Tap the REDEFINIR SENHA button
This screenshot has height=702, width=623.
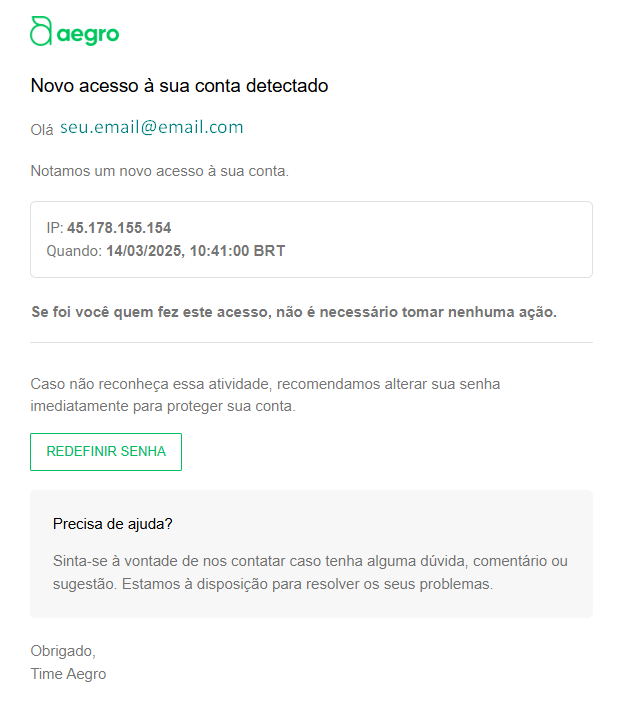click(106, 451)
